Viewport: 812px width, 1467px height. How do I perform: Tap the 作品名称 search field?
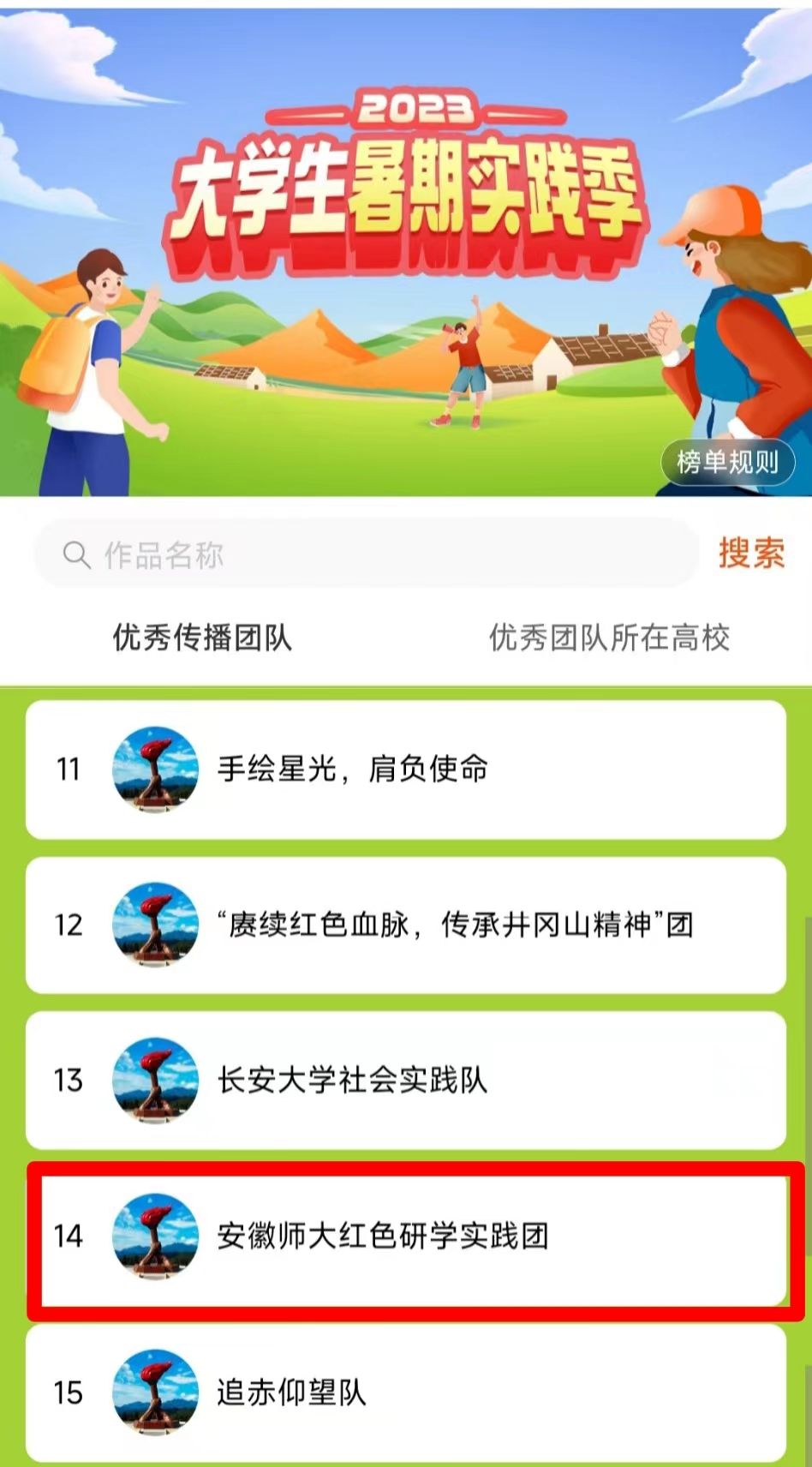[368, 554]
